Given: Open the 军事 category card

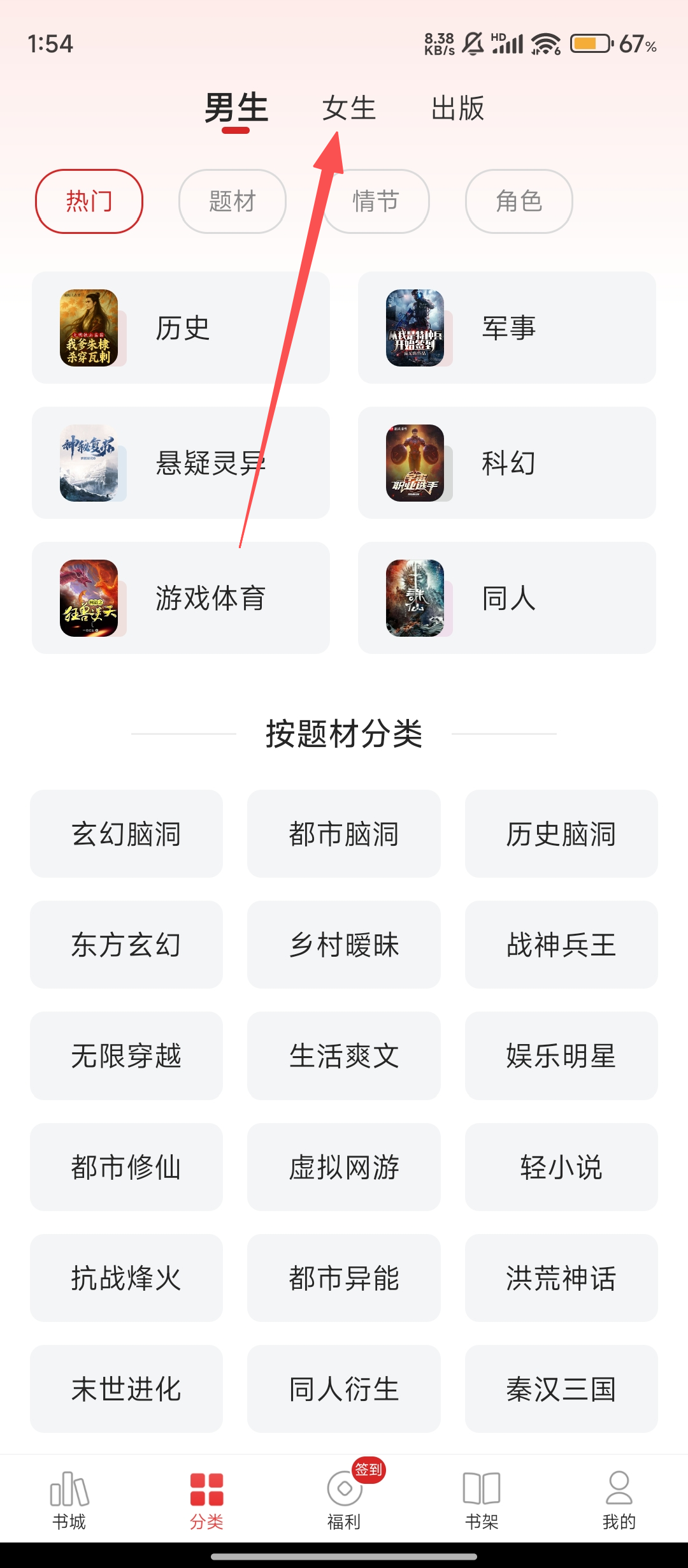Looking at the screenshot, I should 507,328.
